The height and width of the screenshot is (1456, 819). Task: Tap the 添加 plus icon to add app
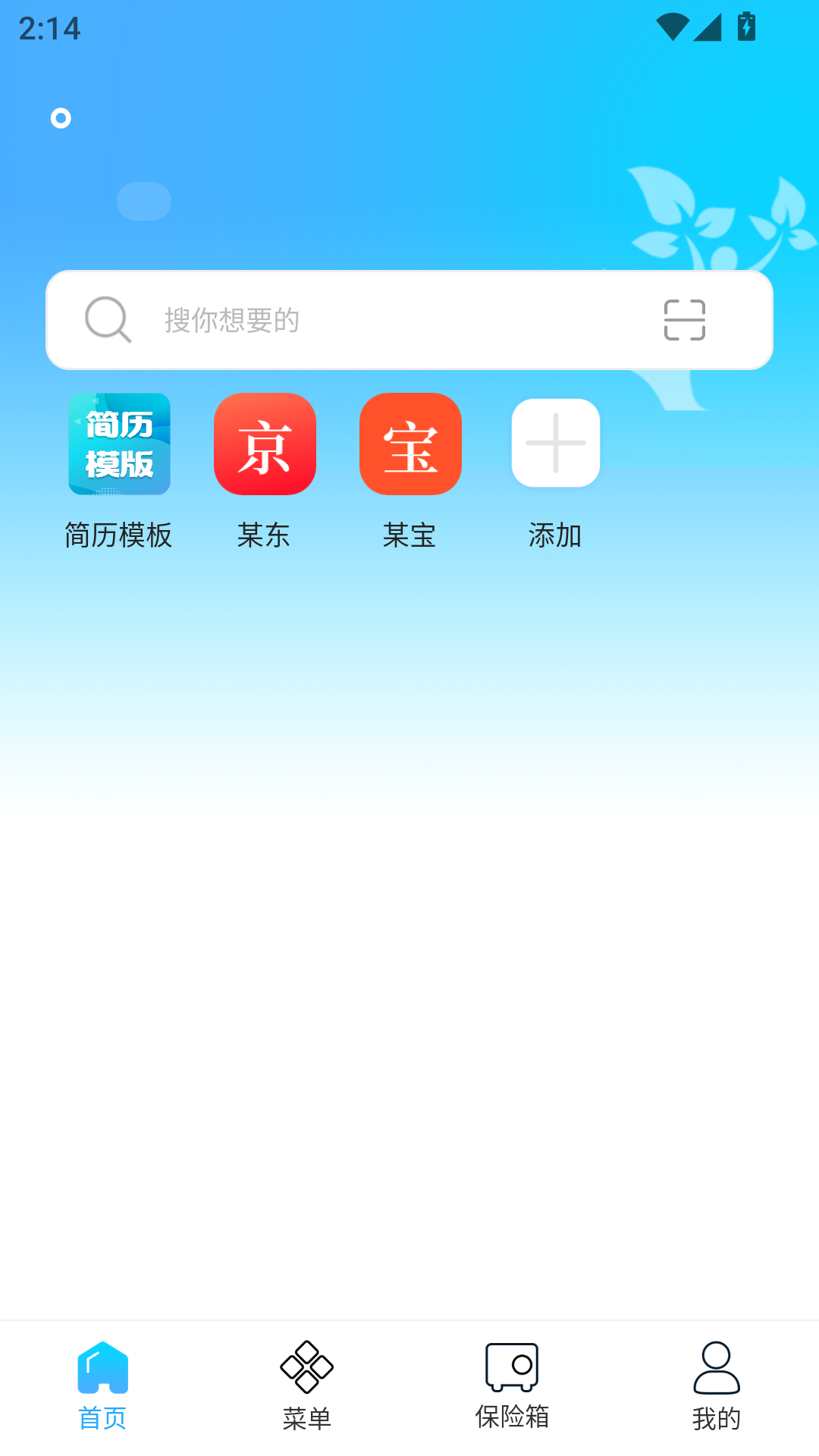(555, 444)
